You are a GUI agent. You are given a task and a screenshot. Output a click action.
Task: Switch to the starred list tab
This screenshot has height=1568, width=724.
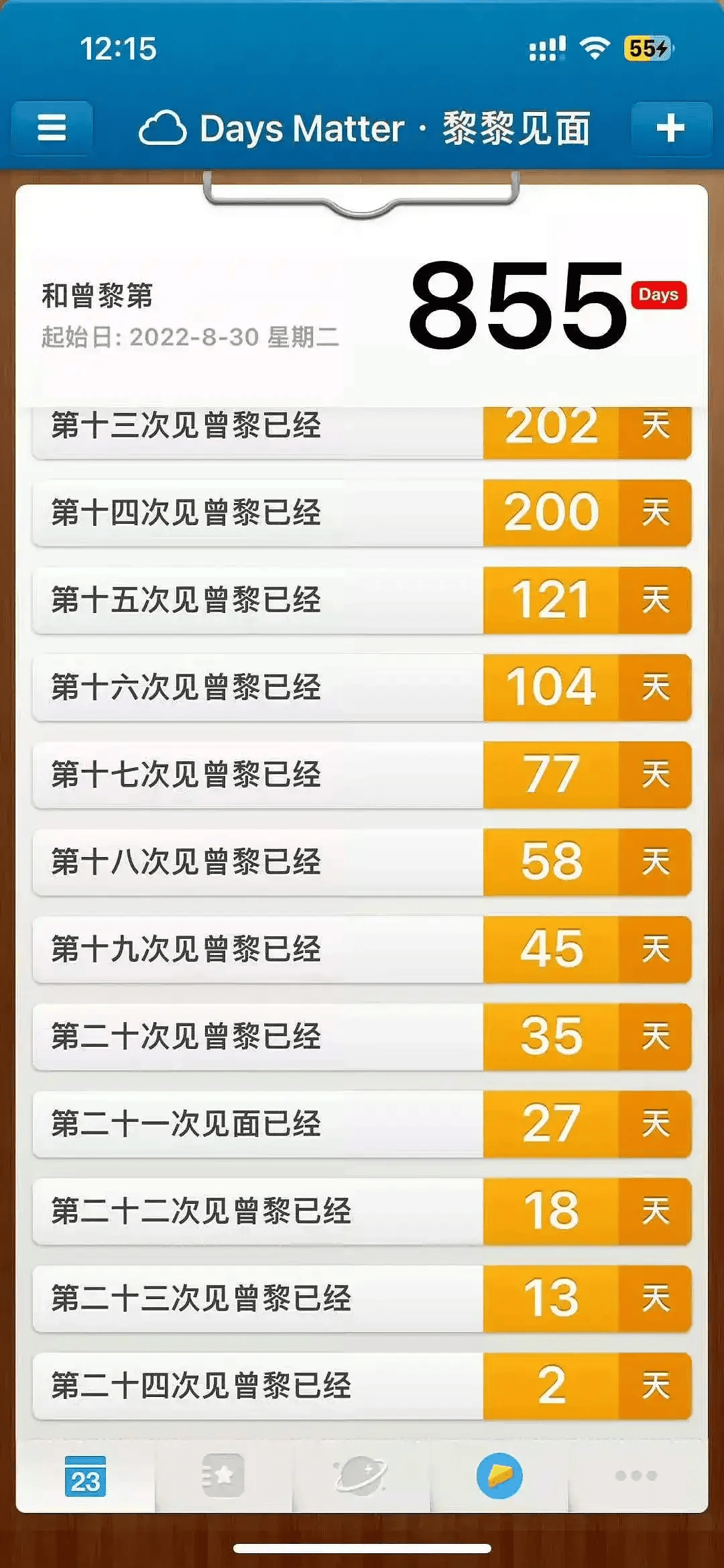click(223, 1475)
